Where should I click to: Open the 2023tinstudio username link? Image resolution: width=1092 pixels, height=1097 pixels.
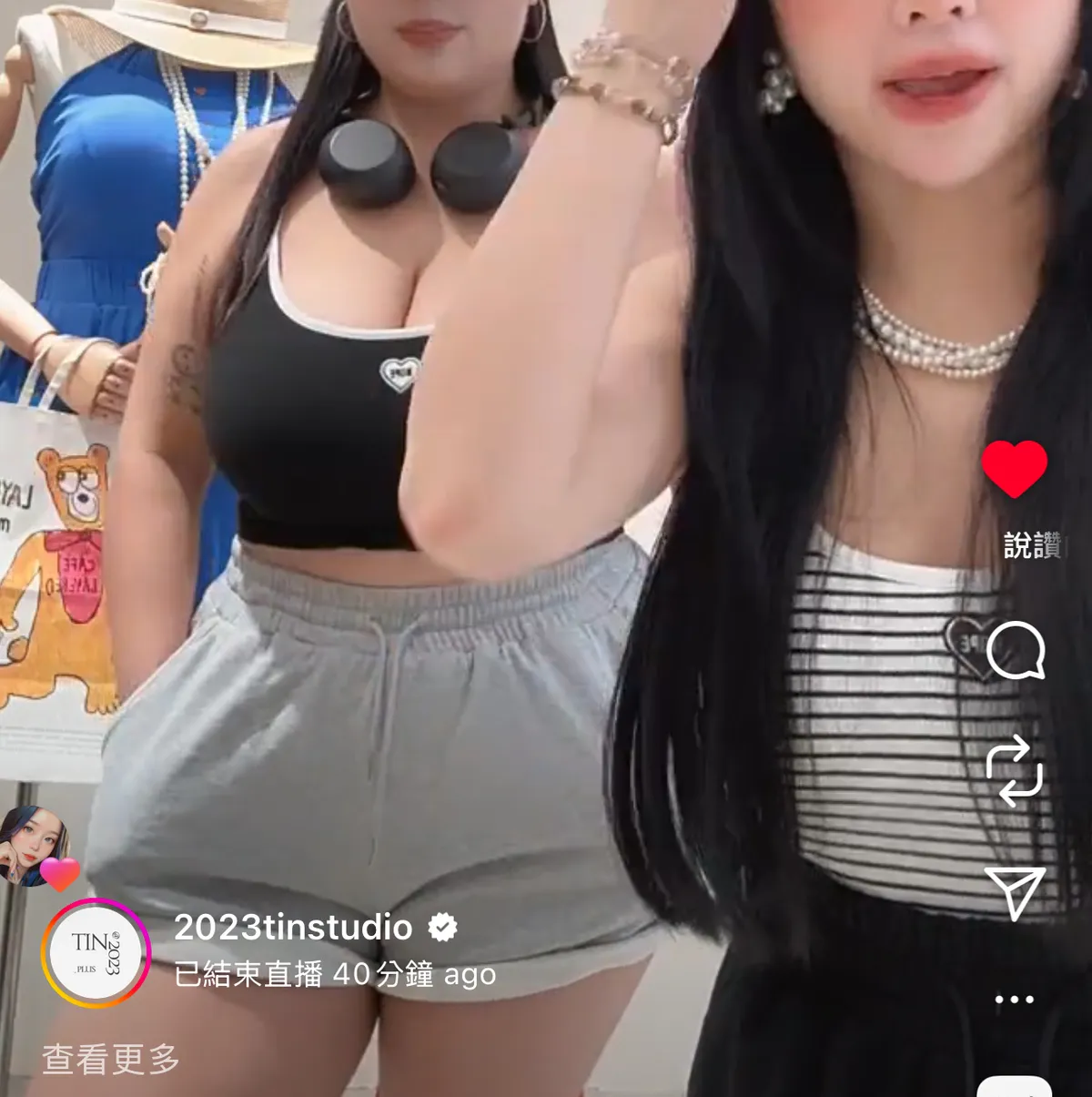pyautogui.click(x=293, y=928)
